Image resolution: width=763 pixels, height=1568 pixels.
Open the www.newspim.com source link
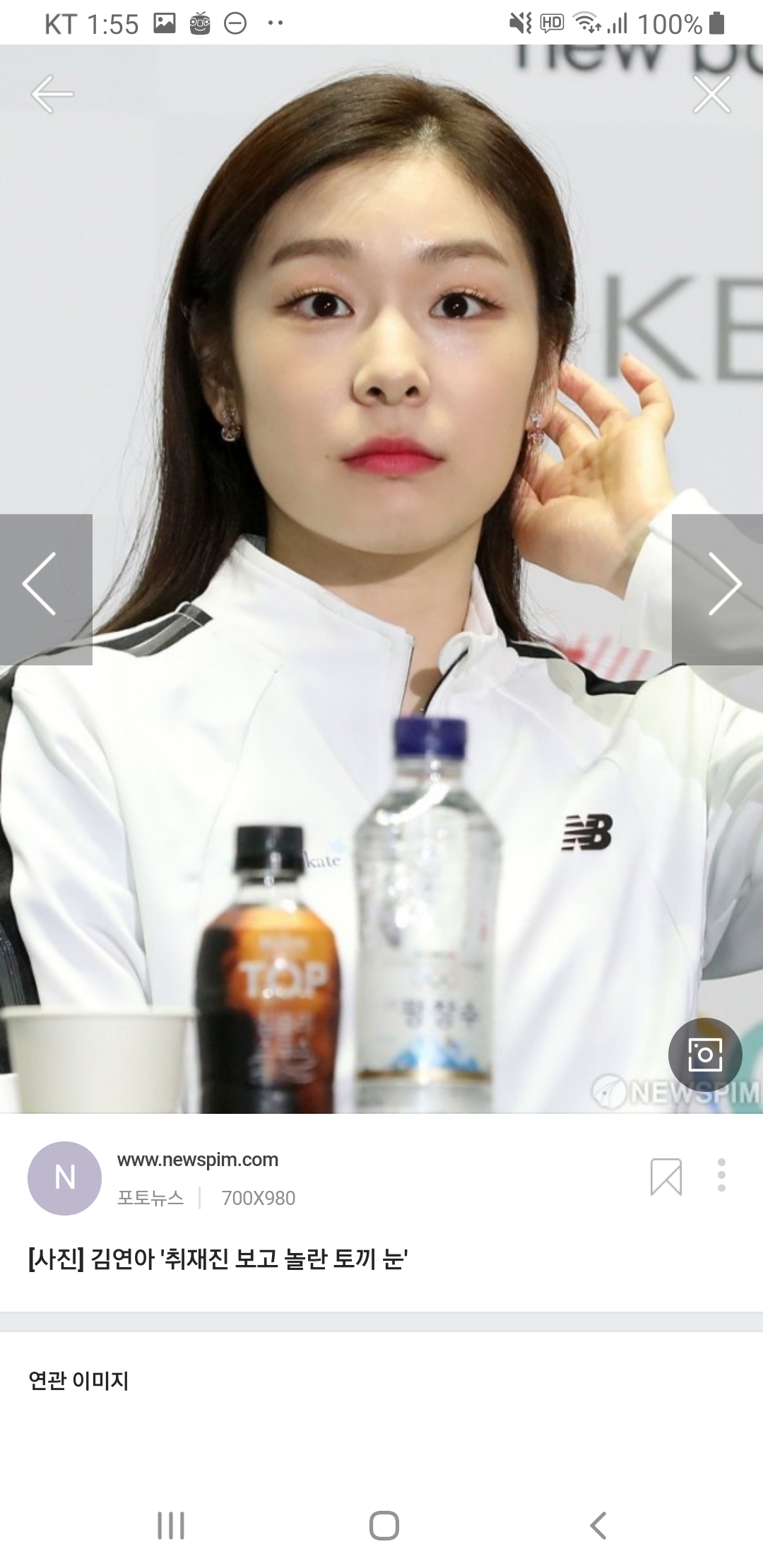198,1160
